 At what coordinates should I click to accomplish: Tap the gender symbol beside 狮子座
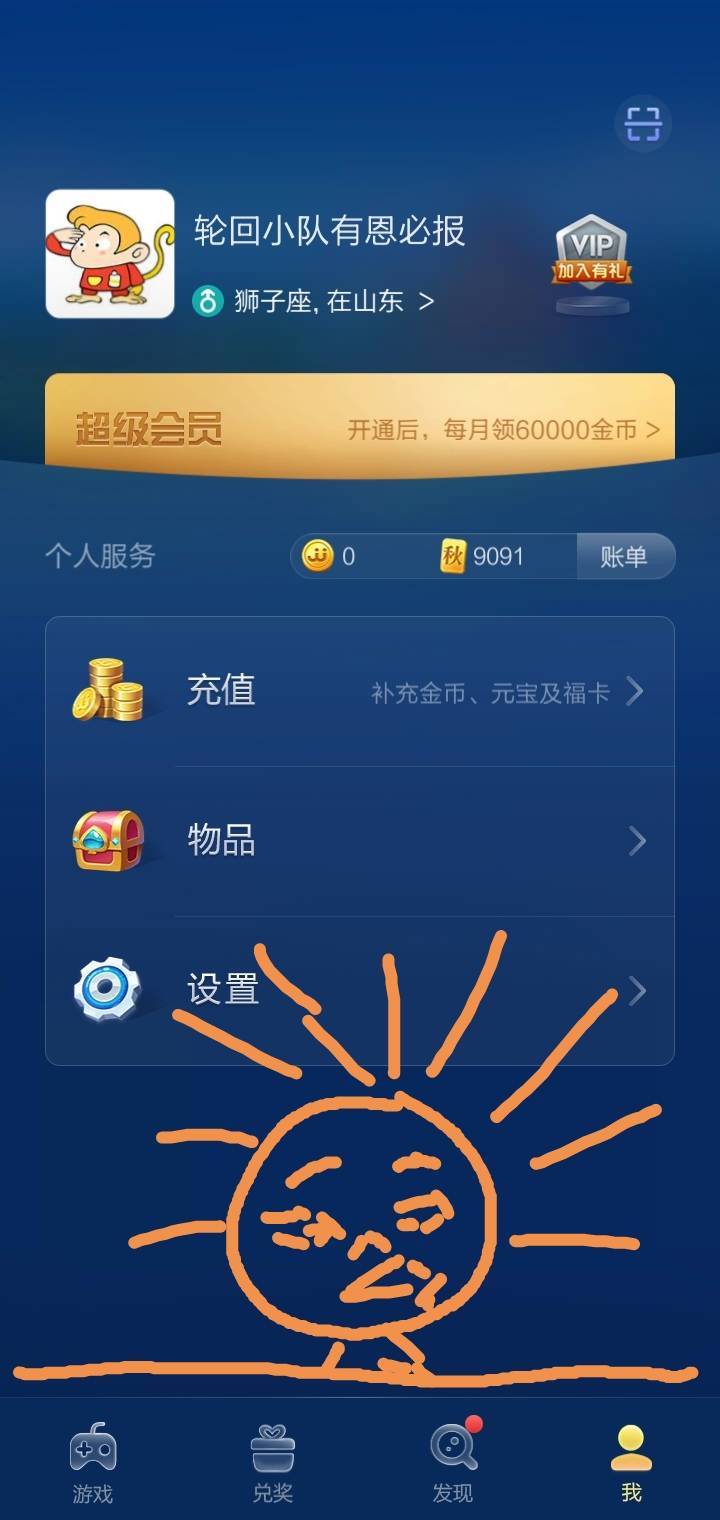[207, 302]
